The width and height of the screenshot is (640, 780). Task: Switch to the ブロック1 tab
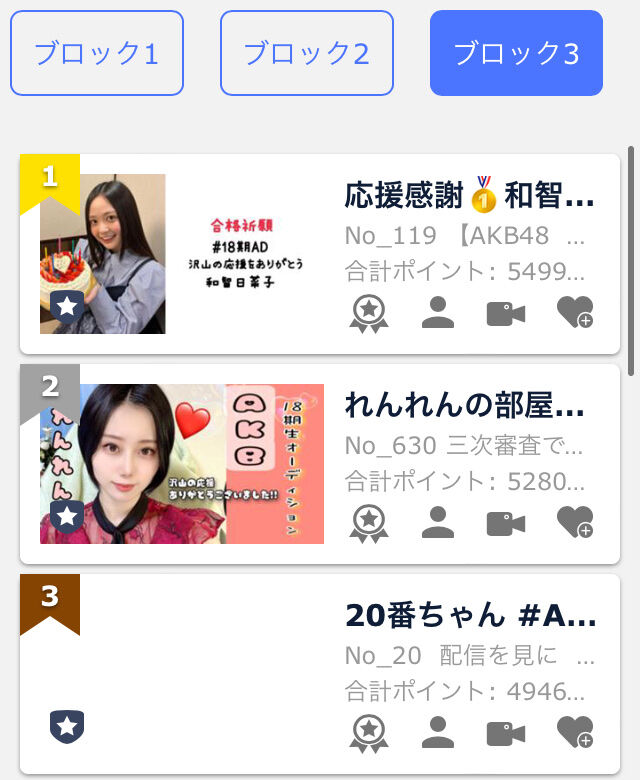[97, 53]
